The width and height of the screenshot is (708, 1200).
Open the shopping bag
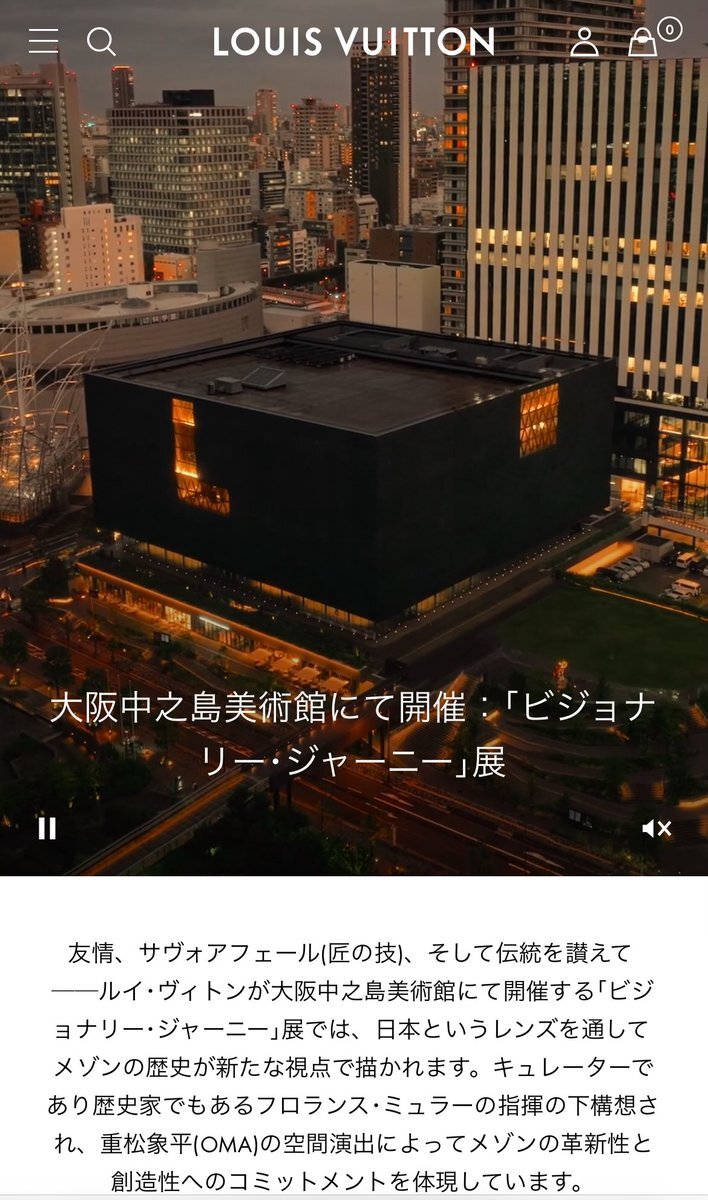(643, 42)
